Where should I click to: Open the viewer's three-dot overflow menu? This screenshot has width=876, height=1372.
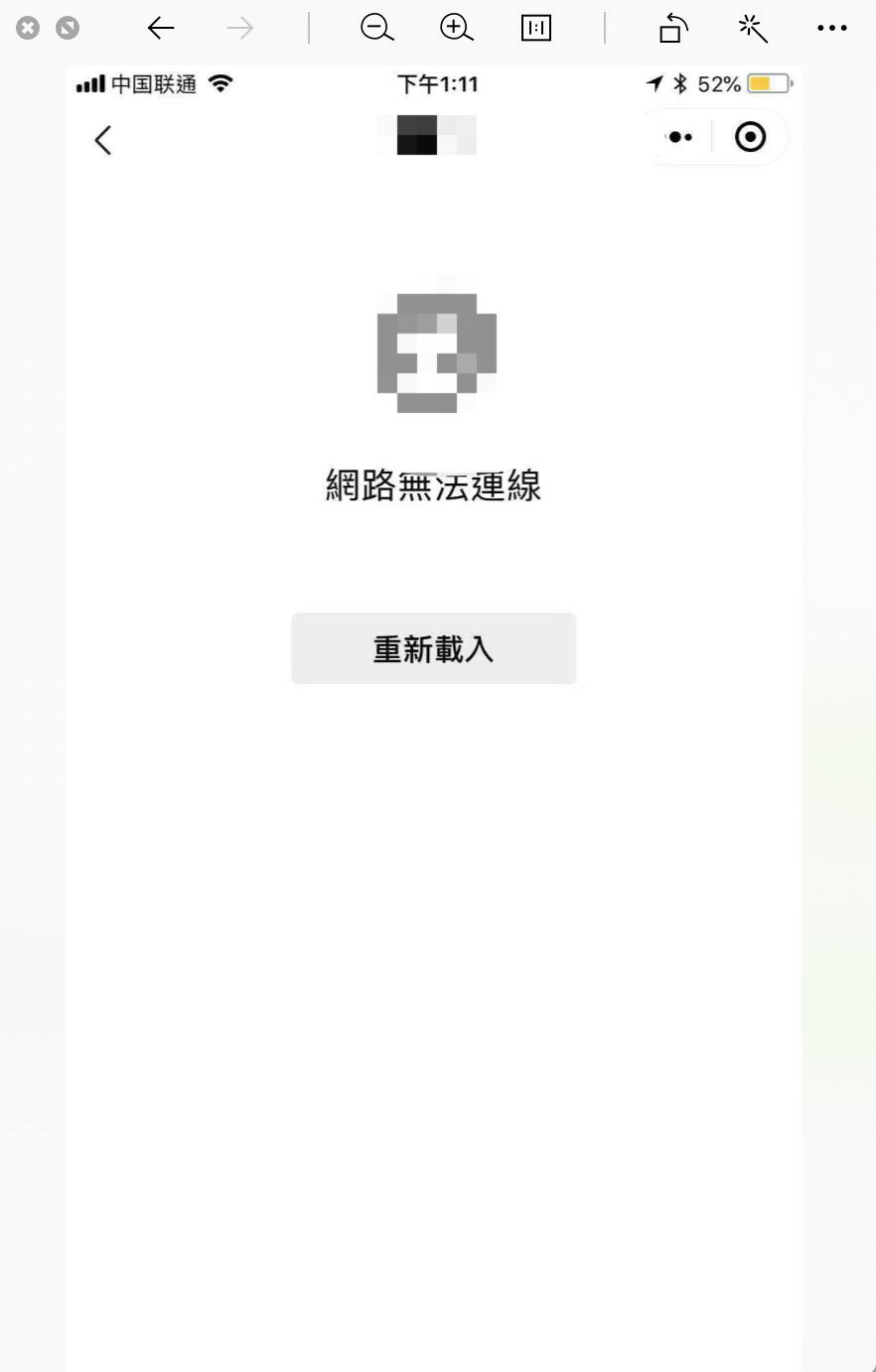pyautogui.click(x=831, y=29)
